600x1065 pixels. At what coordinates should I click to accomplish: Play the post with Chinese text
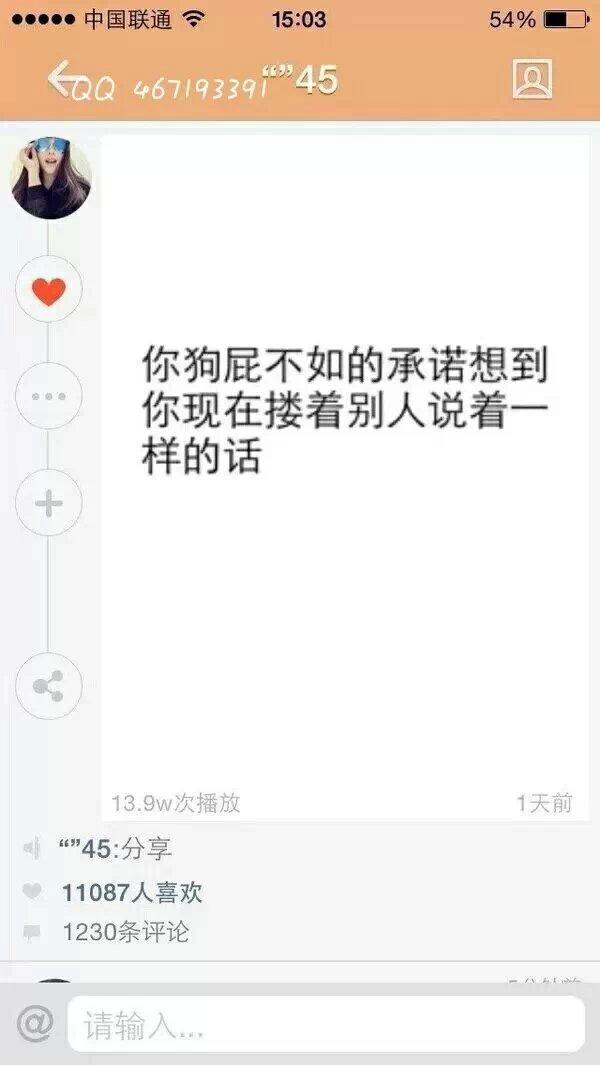[x=345, y=477]
